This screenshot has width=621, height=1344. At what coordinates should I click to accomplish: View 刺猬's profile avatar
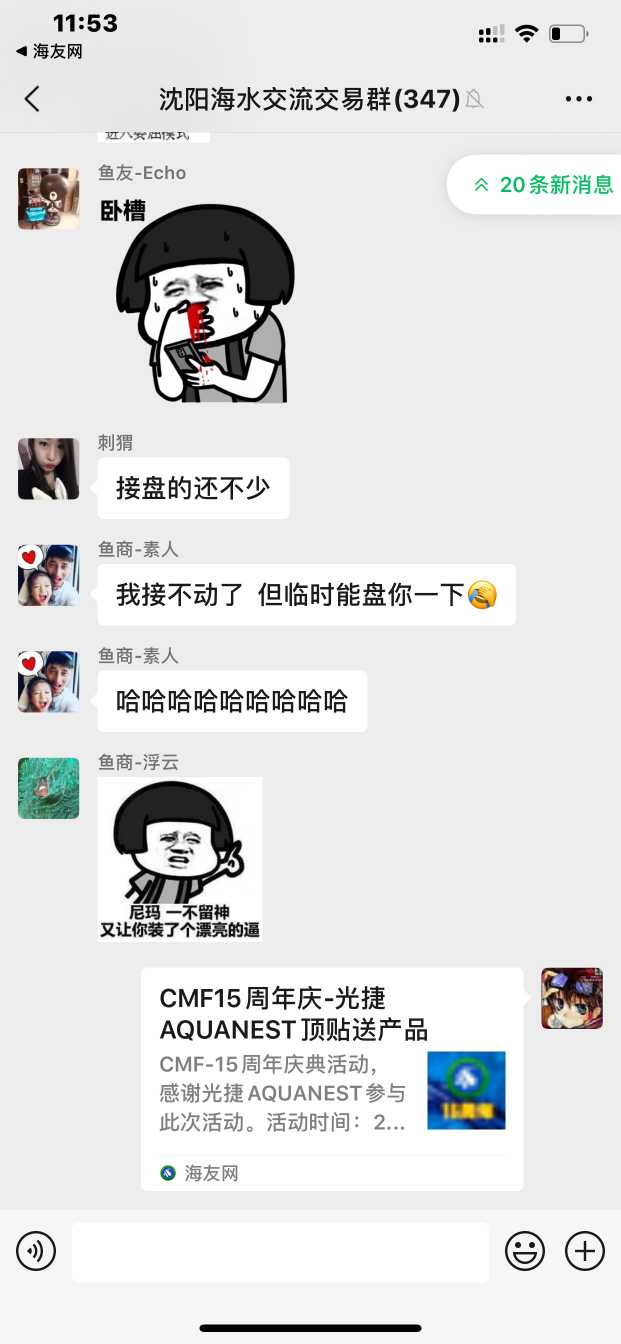point(48,468)
